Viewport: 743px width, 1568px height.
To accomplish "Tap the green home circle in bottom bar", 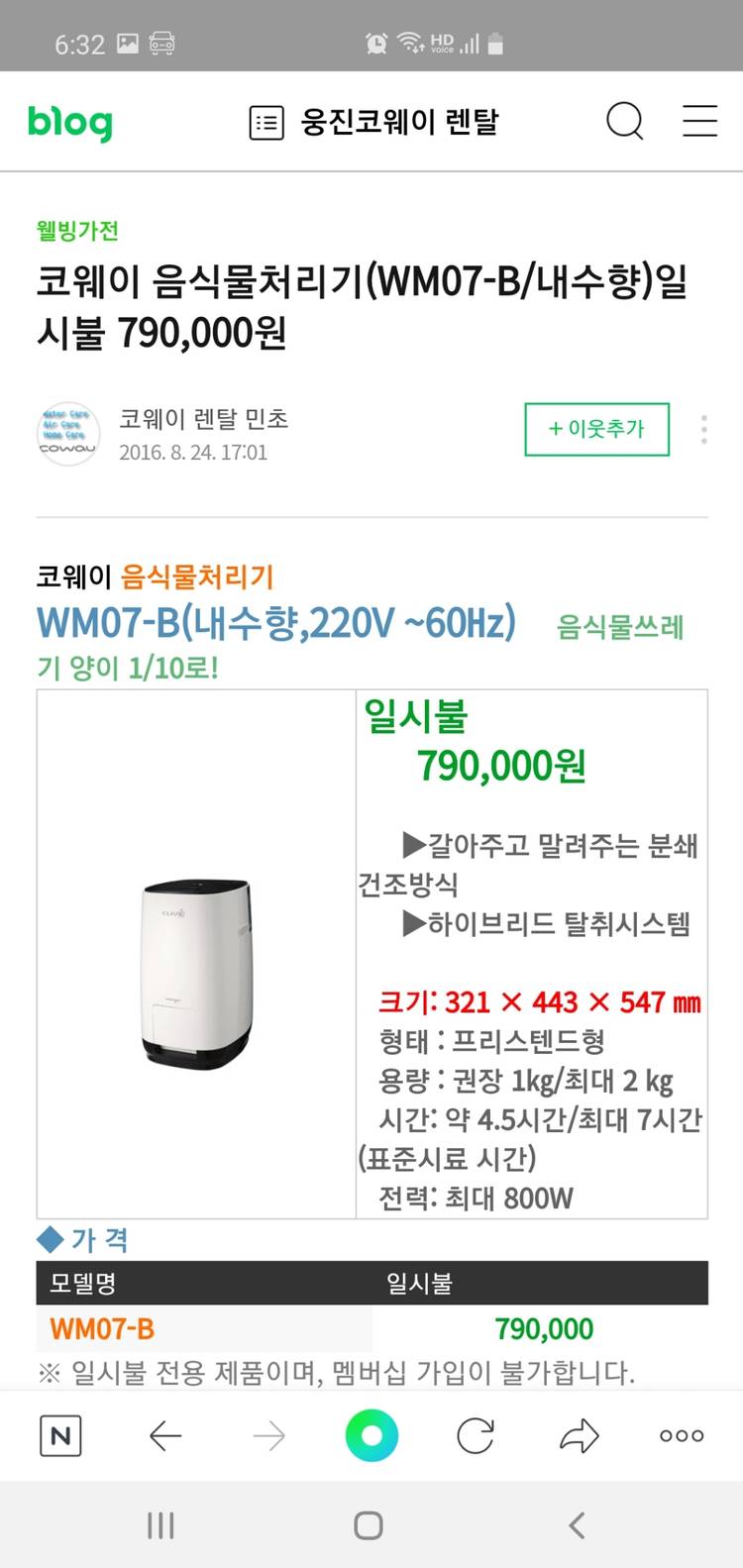I will [371, 1435].
